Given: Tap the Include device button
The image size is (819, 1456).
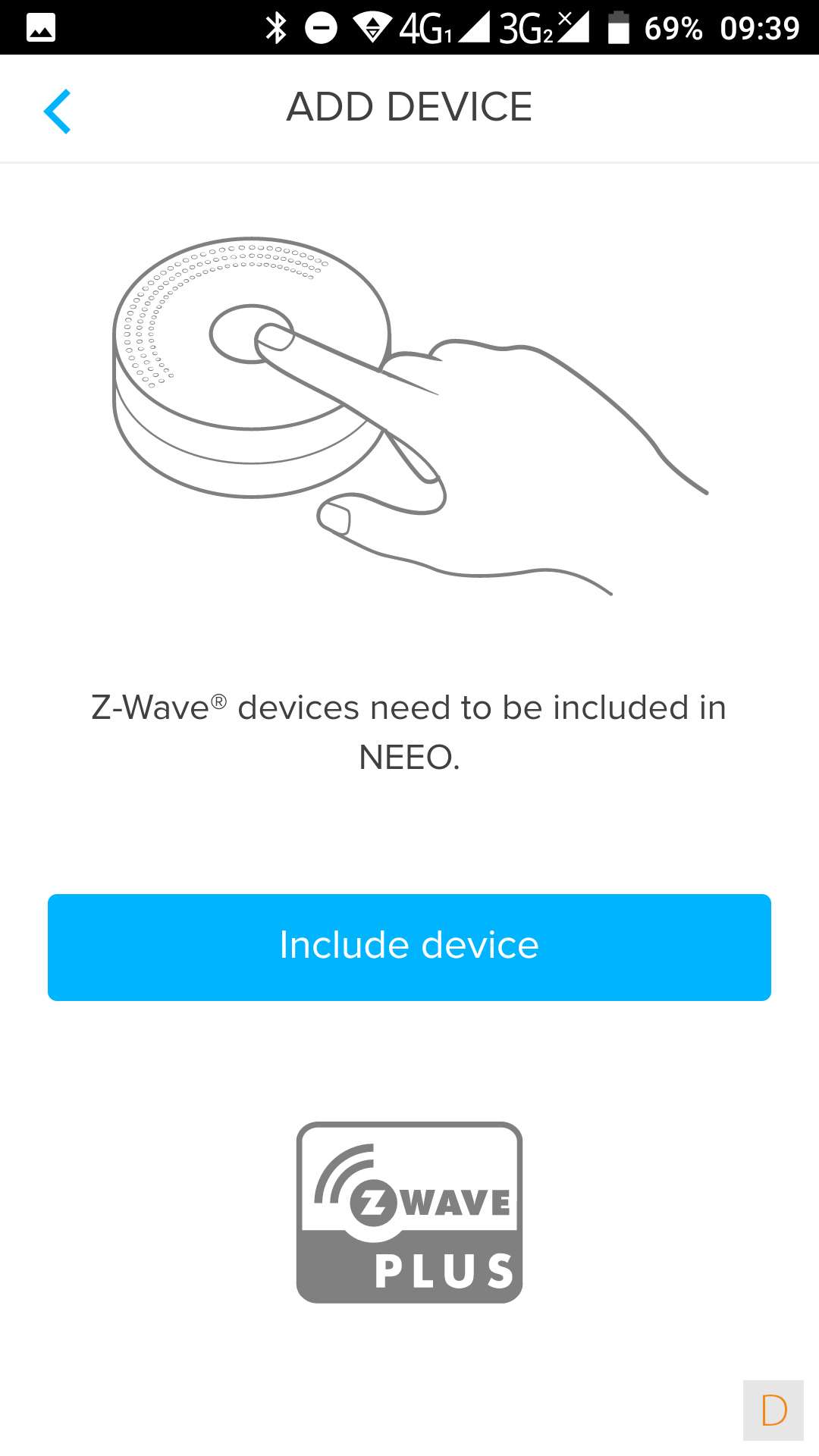Looking at the screenshot, I should coord(409,947).
